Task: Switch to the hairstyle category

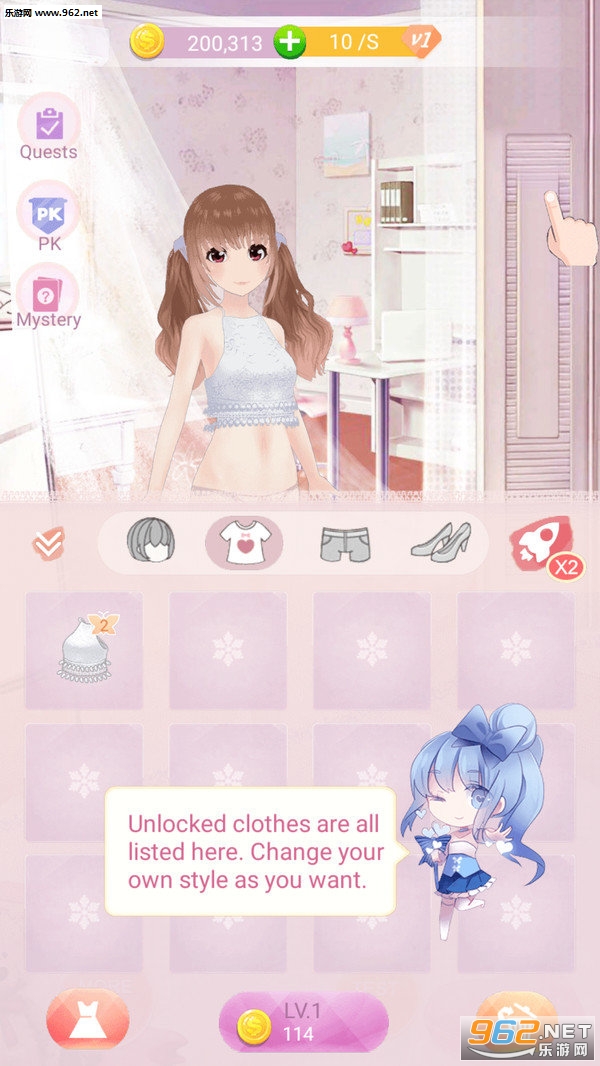Action: 151,540
